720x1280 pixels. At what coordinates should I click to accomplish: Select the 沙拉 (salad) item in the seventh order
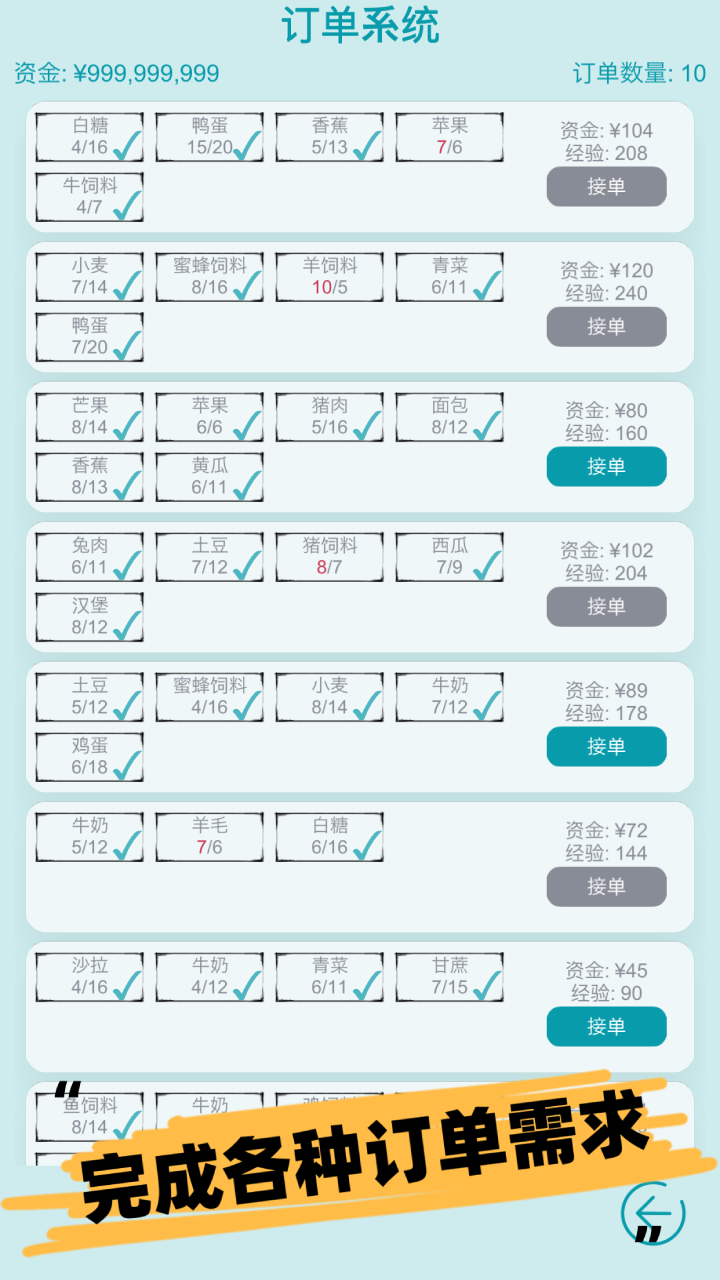point(88,977)
